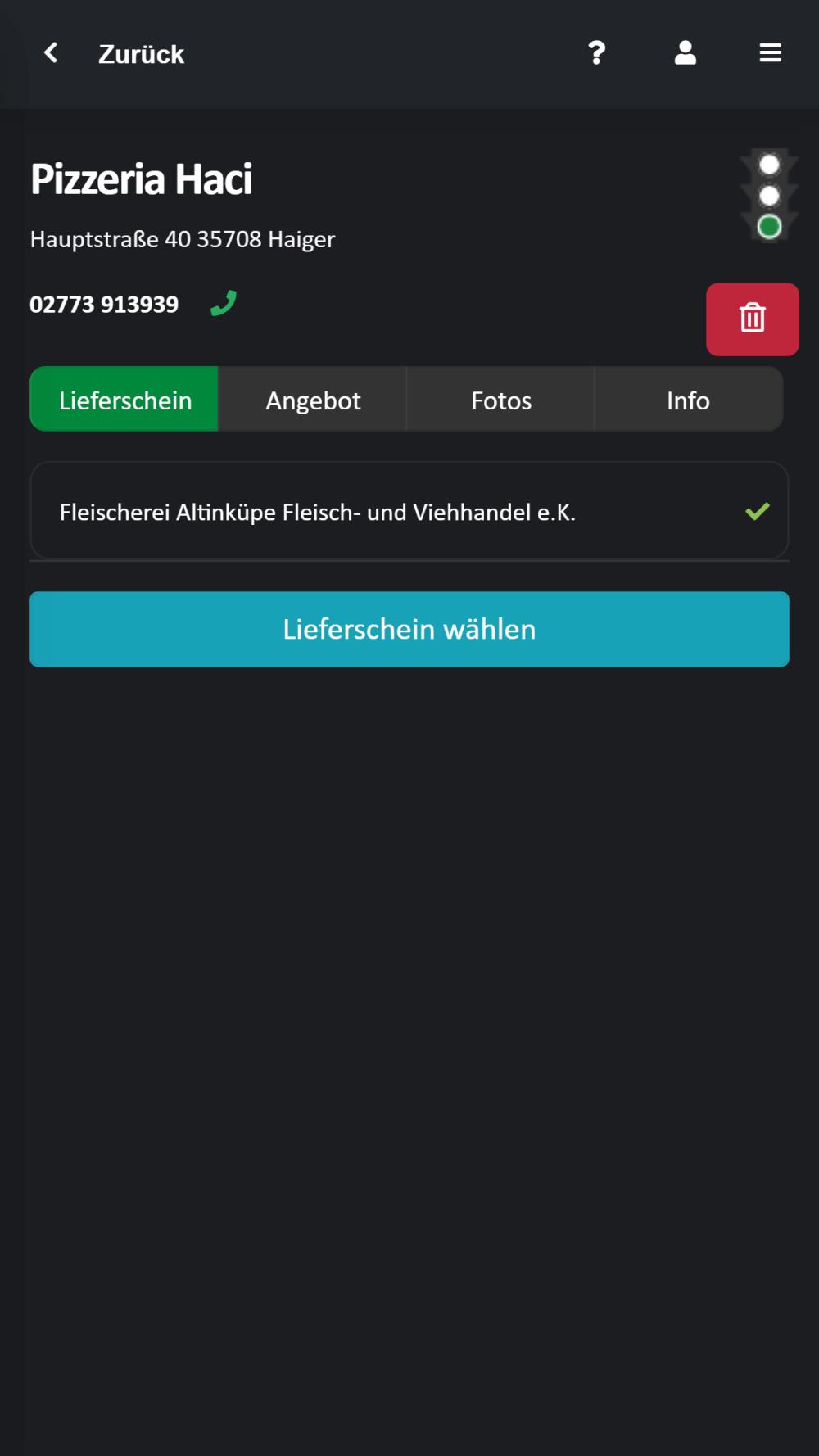Open the Info tab
Viewport: 819px width, 1456px height.
(x=688, y=400)
